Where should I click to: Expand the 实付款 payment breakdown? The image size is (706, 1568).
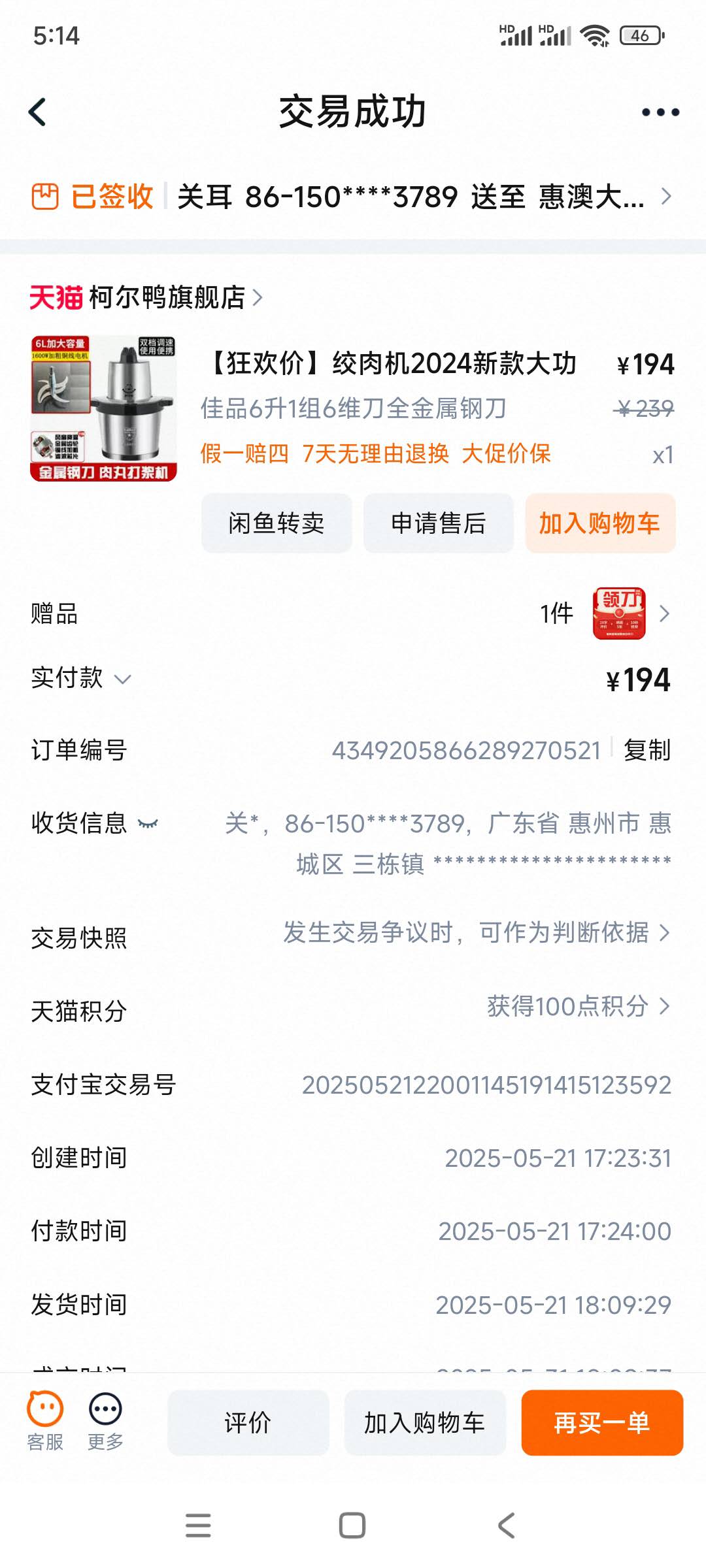[x=122, y=679]
